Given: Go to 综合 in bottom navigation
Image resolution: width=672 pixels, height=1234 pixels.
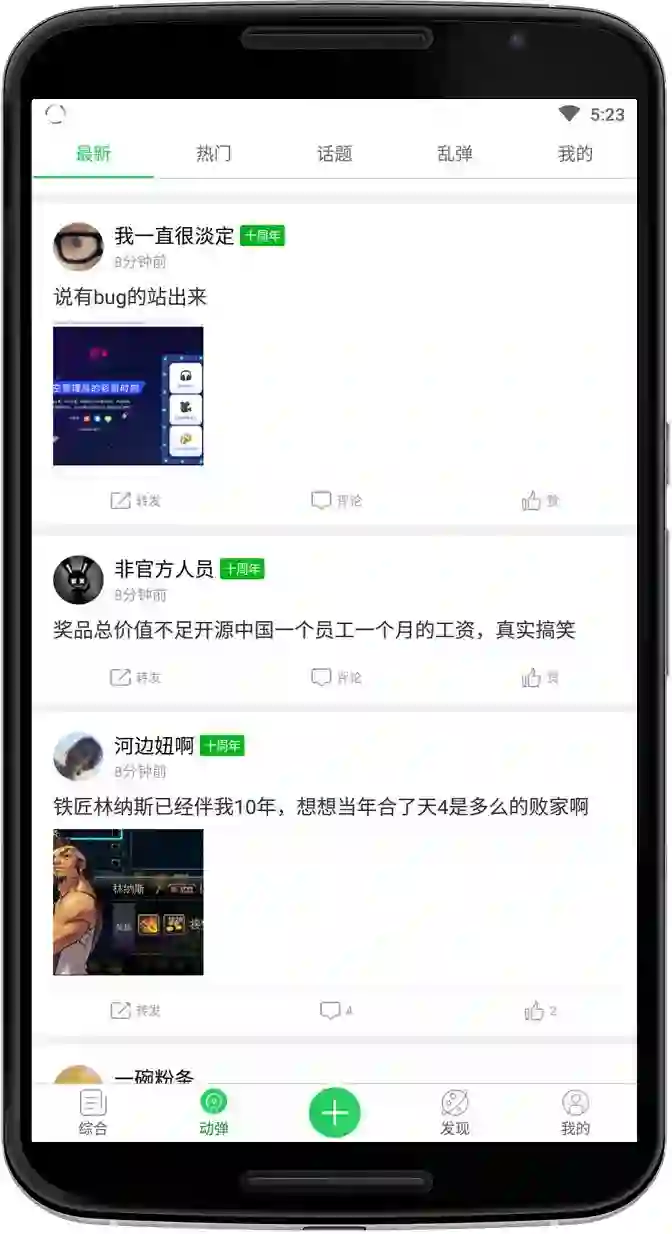Looking at the screenshot, I should pos(93,1112).
